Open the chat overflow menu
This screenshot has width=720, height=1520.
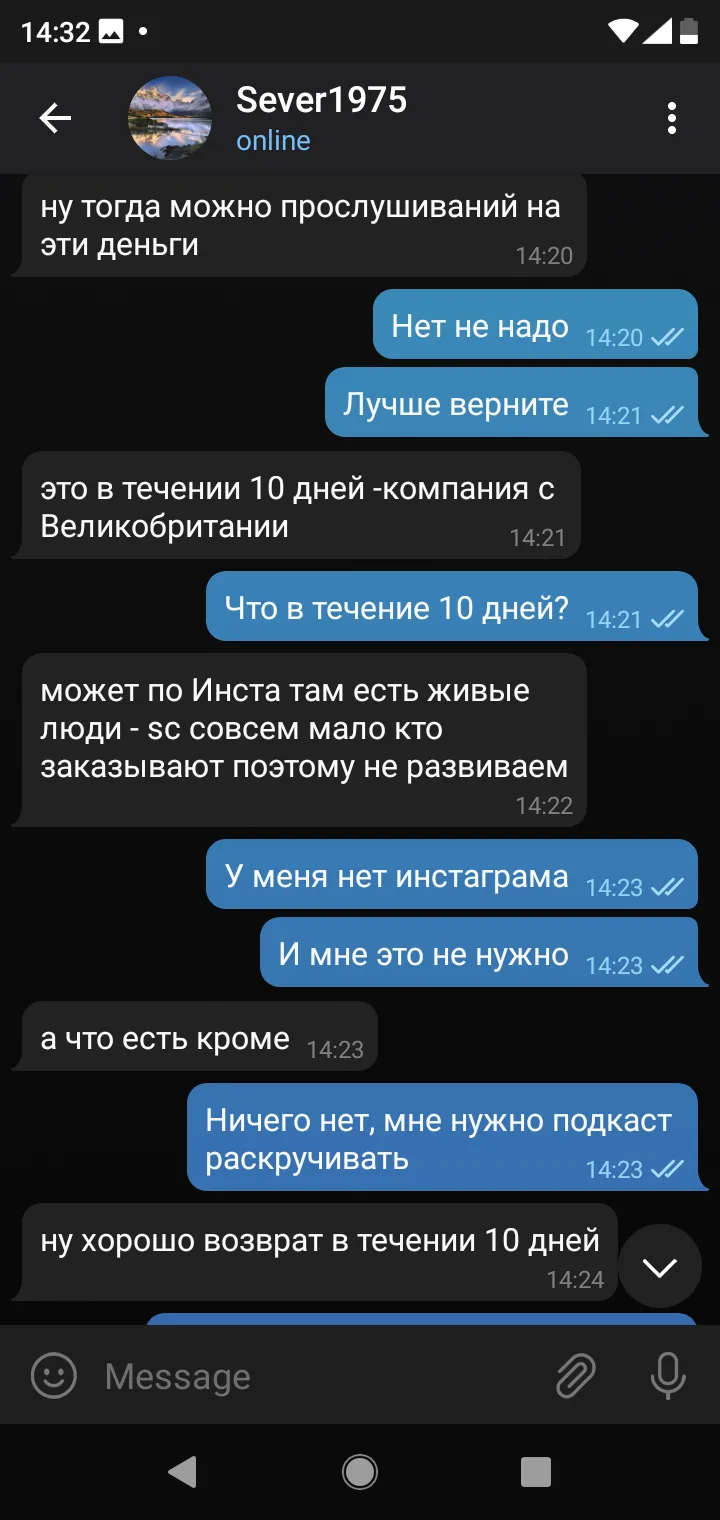(x=672, y=118)
